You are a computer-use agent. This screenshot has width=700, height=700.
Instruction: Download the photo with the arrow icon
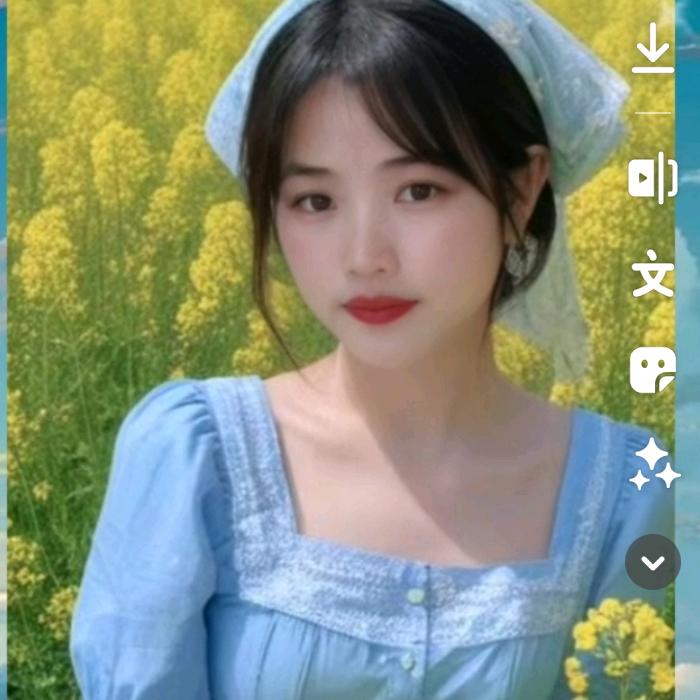point(652,51)
